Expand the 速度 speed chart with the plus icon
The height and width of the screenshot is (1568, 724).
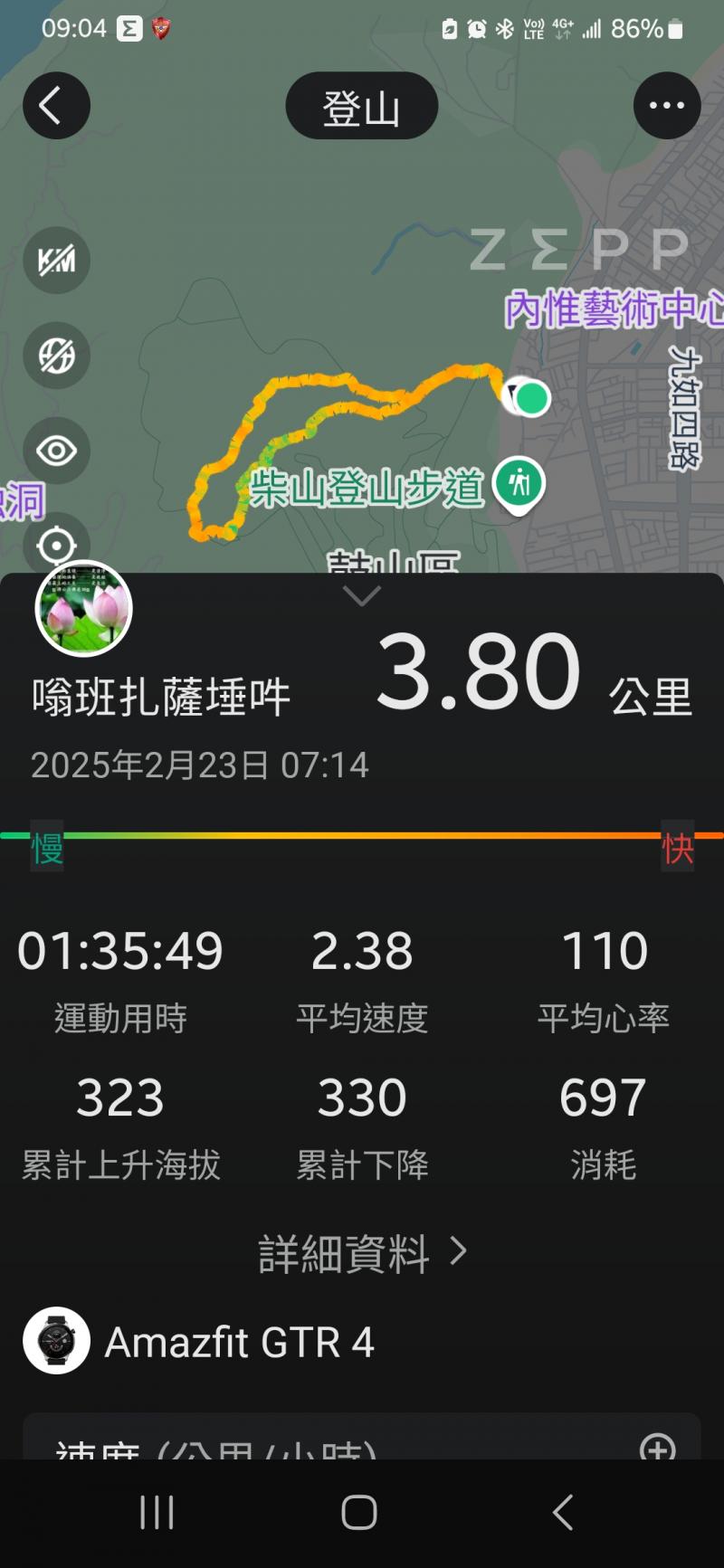(x=657, y=1446)
